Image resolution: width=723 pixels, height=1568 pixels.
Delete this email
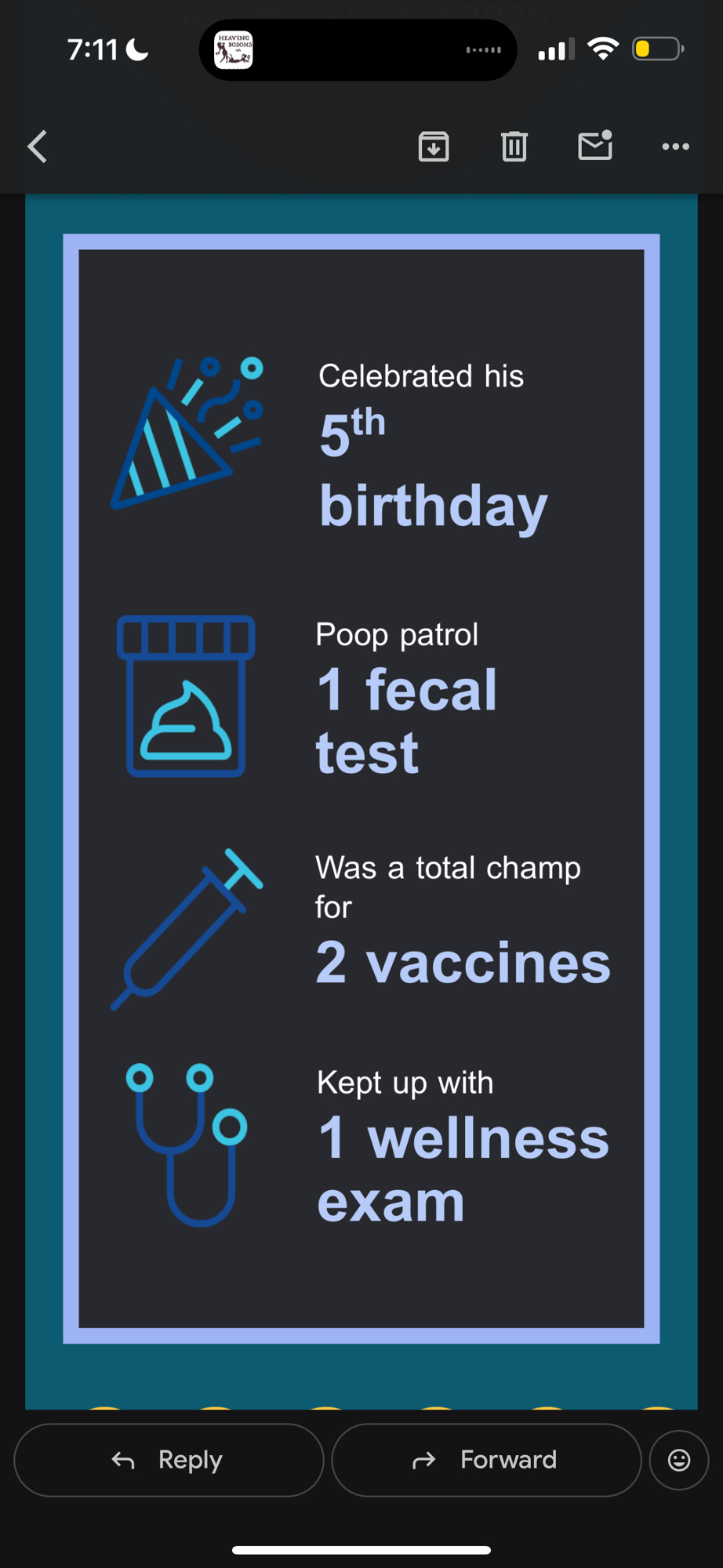514,147
